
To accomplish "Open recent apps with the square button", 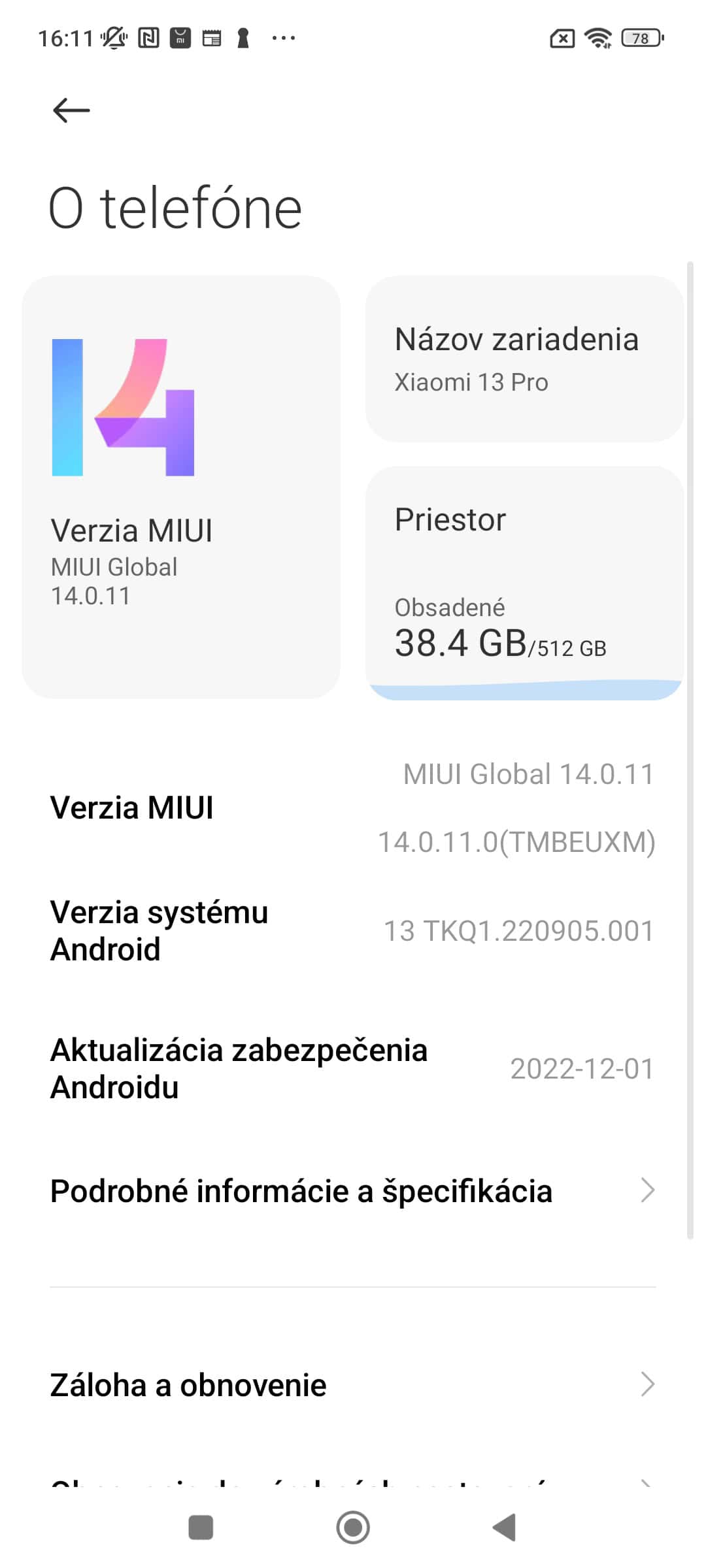I will point(201,1527).
